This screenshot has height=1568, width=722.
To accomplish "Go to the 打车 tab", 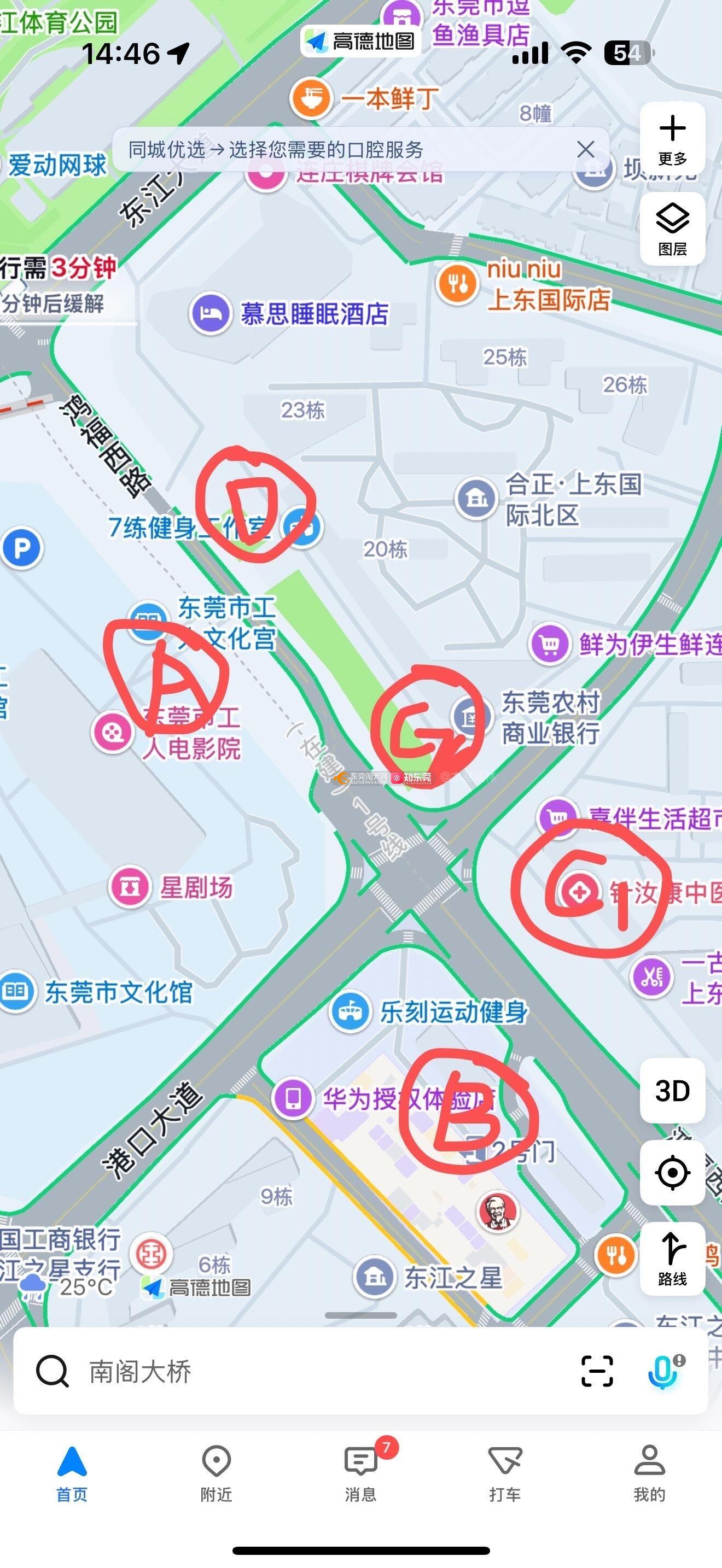I will [x=505, y=1473].
